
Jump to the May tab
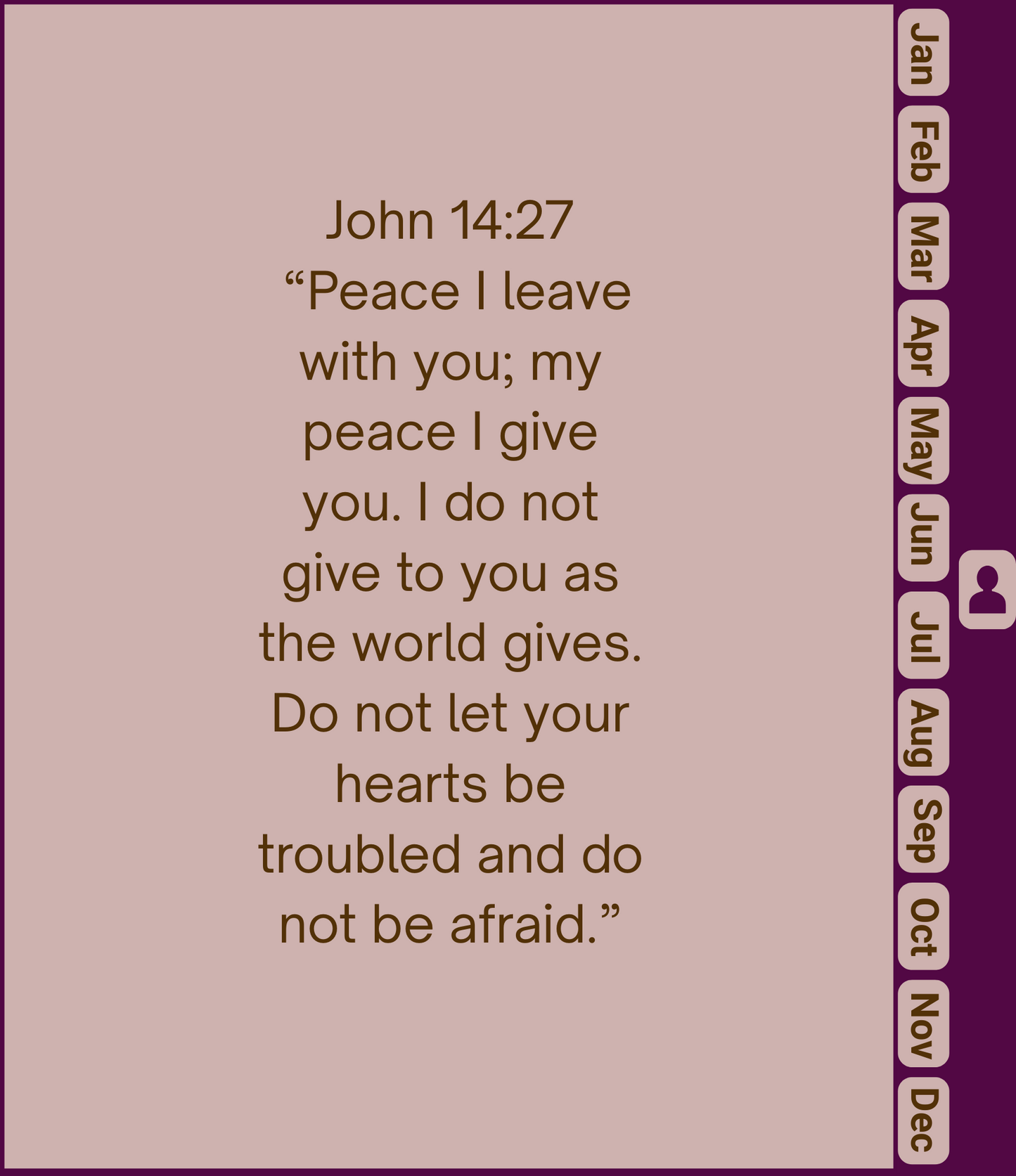tap(922, 441)
